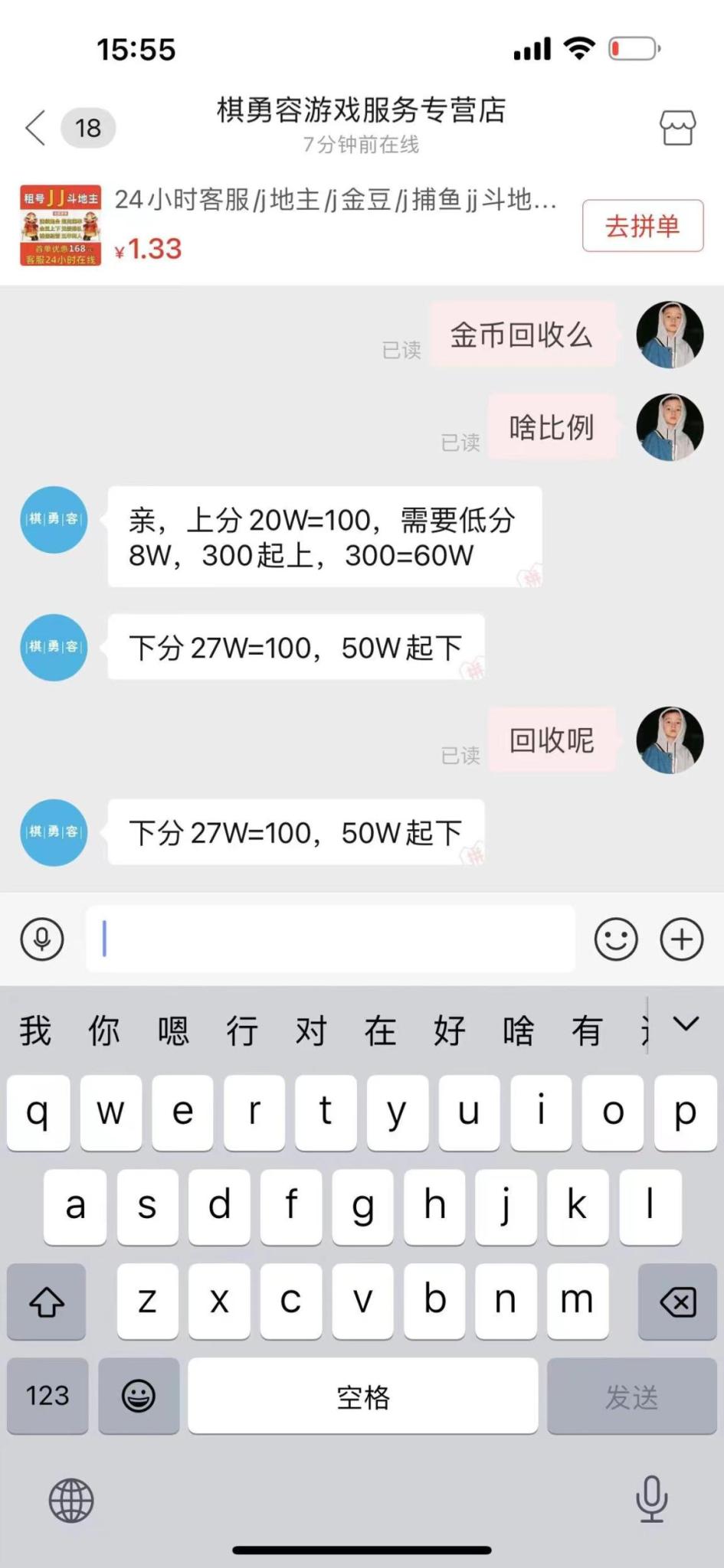The width and height of the screenshot is (724, 1568).
Task: Tap the keyboard backspace key
Action: 676,1302
